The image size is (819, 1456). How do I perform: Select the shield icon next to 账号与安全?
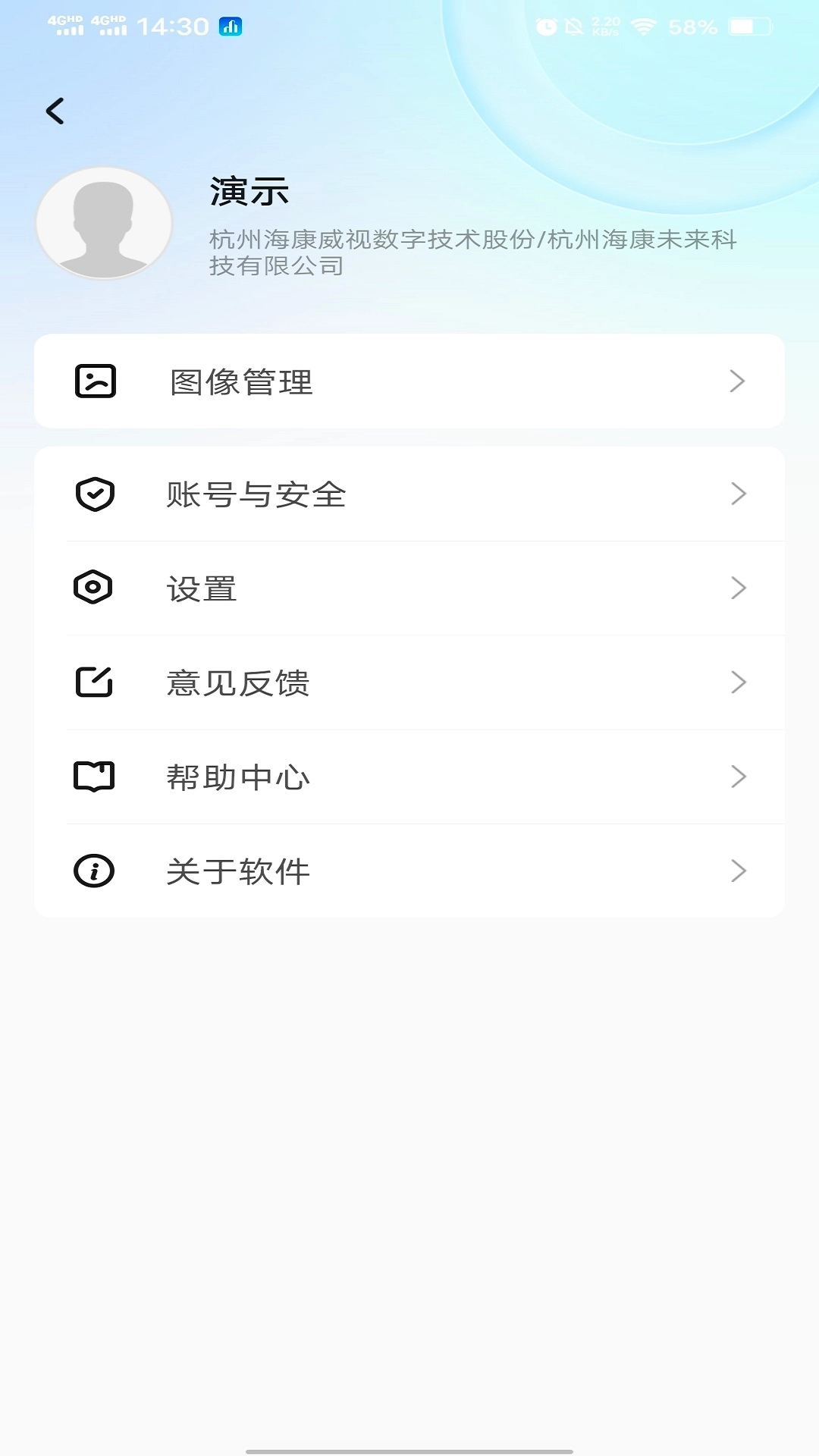point(94,493)
